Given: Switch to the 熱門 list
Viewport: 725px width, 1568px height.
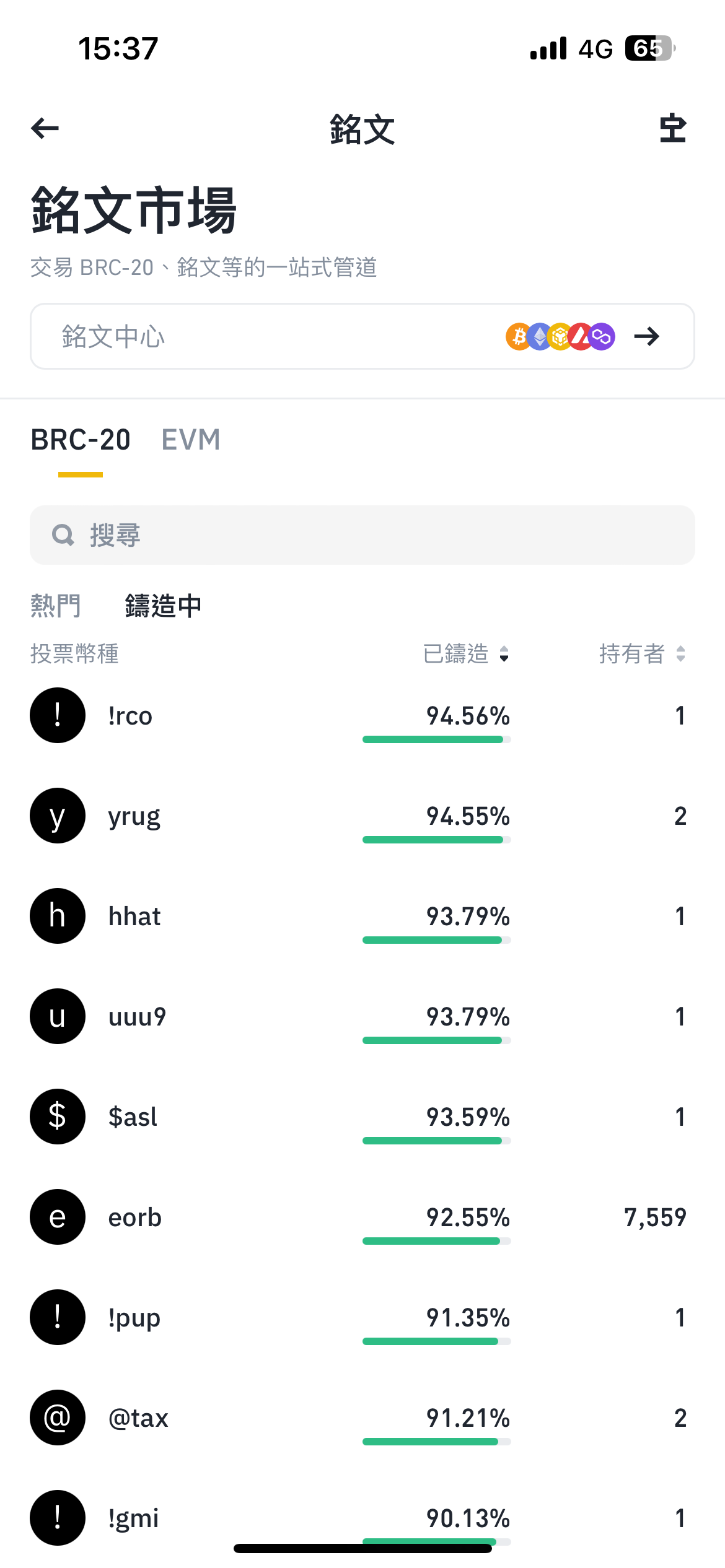Looking at the screenshot, I should tap(56, 606).
